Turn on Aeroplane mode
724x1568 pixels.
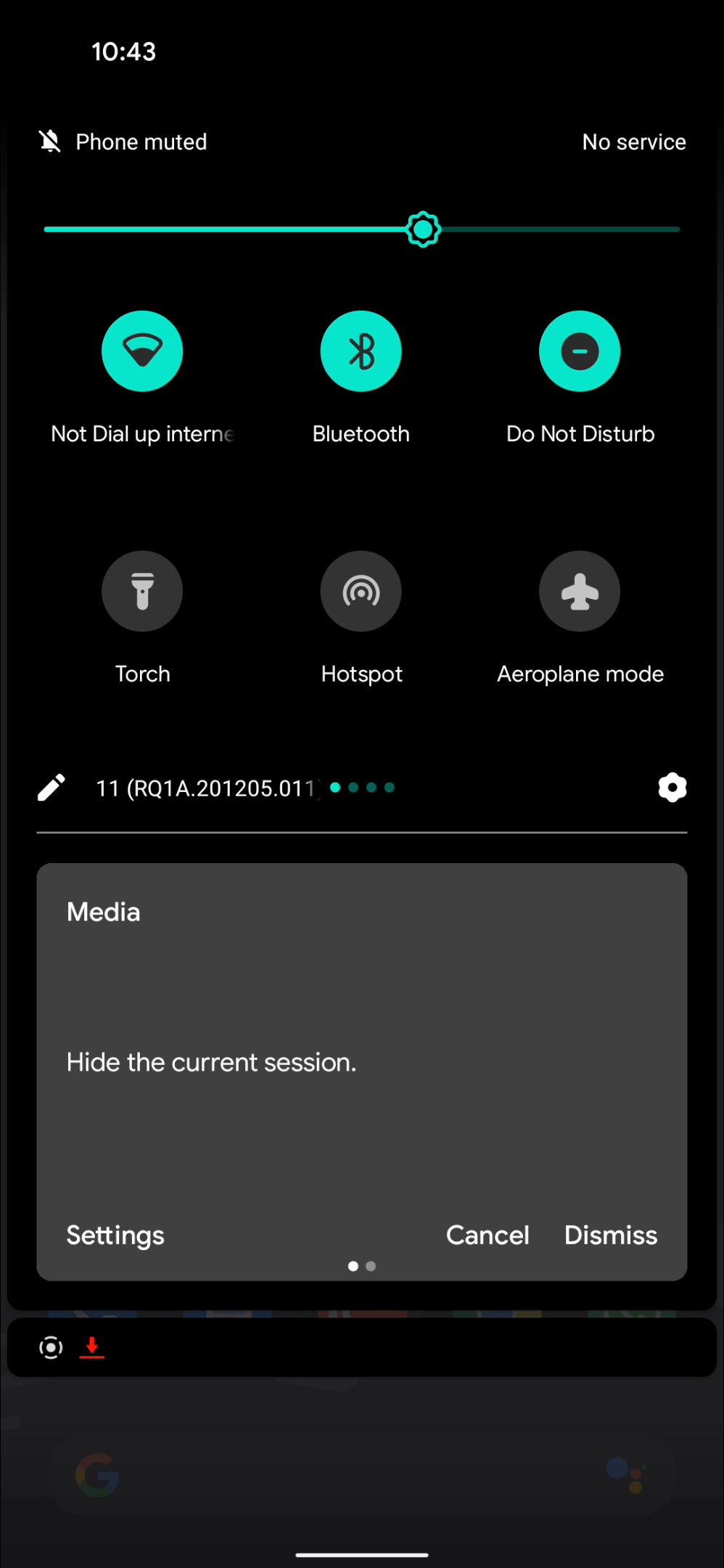[x=579, y=591]
